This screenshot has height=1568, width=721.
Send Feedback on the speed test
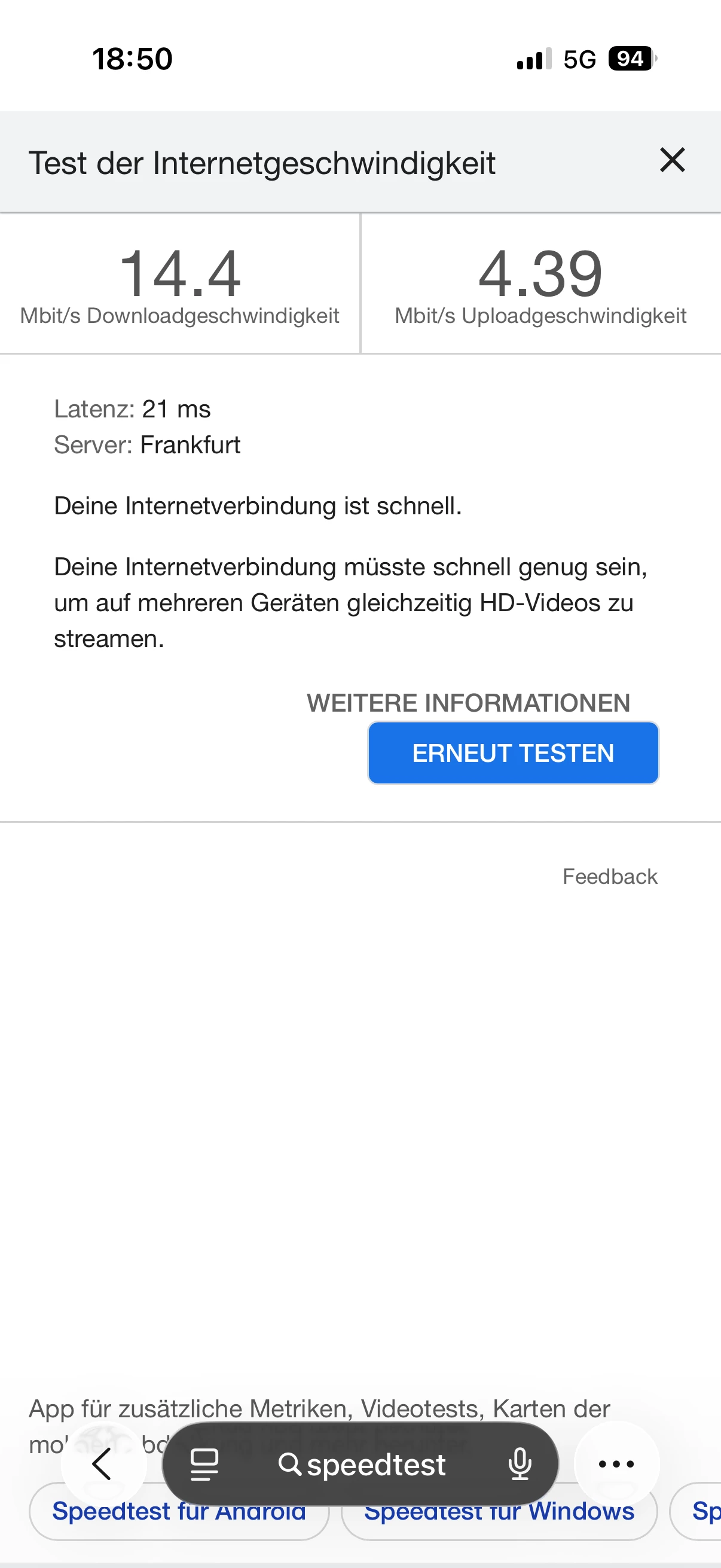coord(610,877)
